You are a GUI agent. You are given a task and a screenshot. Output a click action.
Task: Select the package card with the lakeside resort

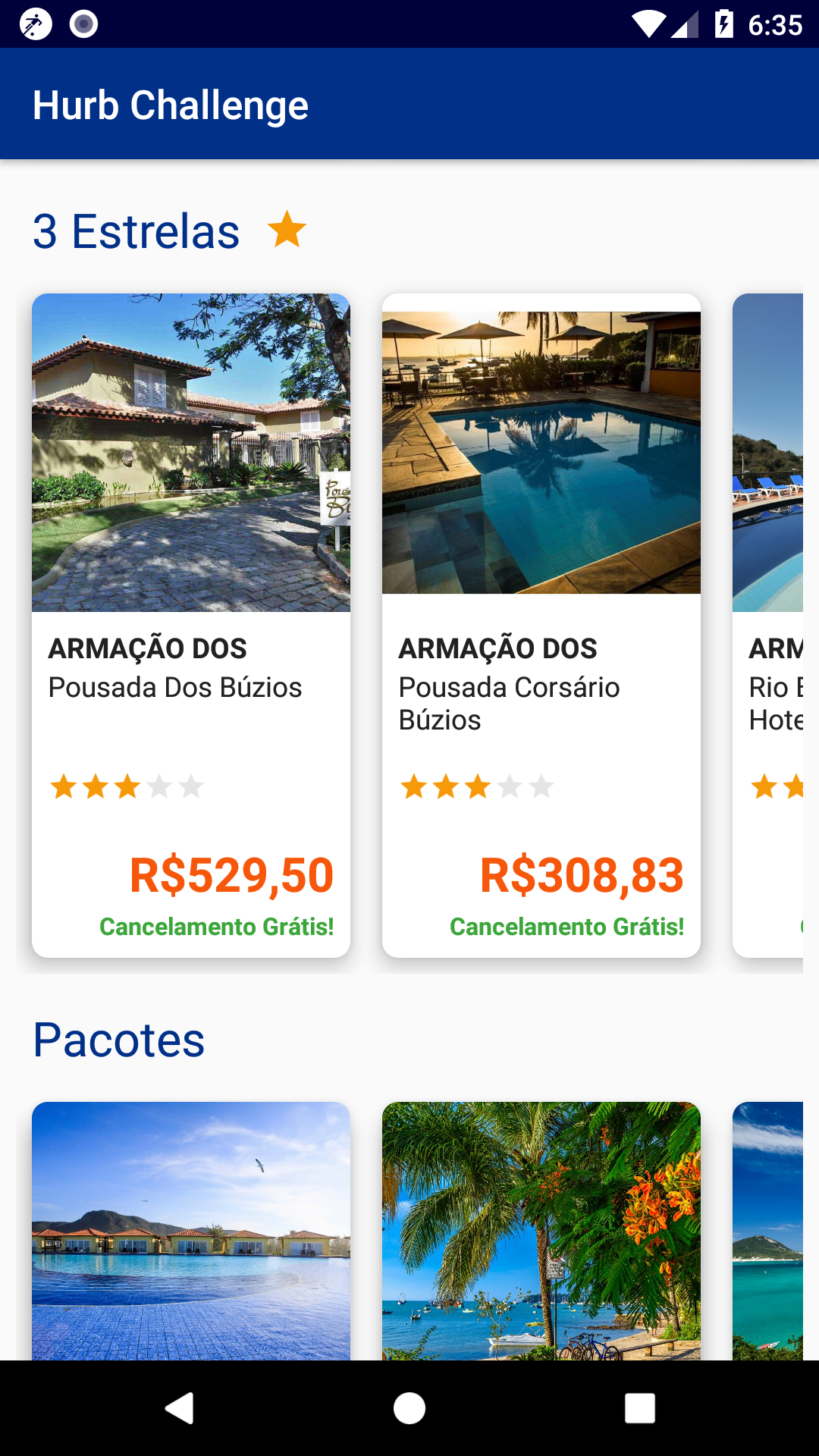coord(191,1230)
